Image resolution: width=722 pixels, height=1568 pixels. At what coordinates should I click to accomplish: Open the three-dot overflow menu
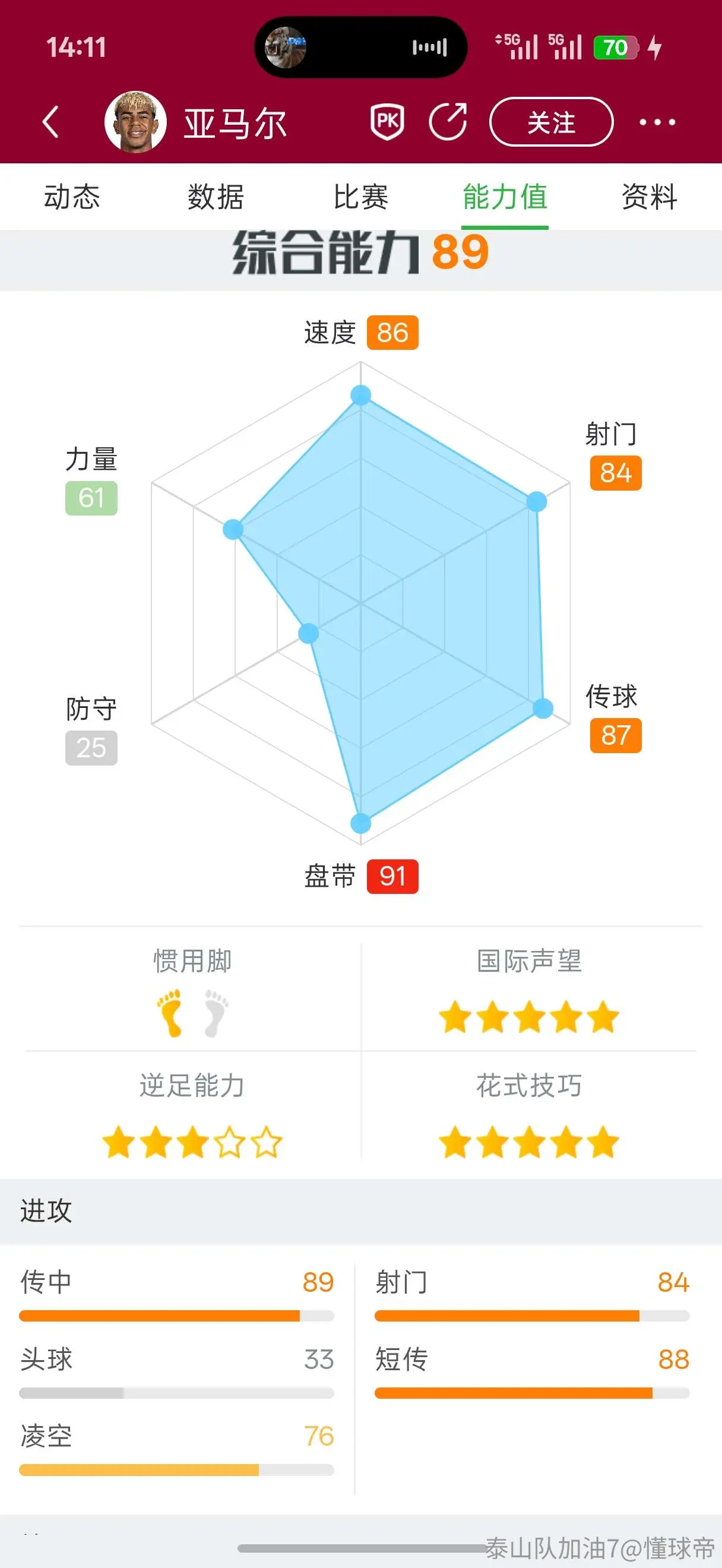pyautogui.click(x=657, y=122)
